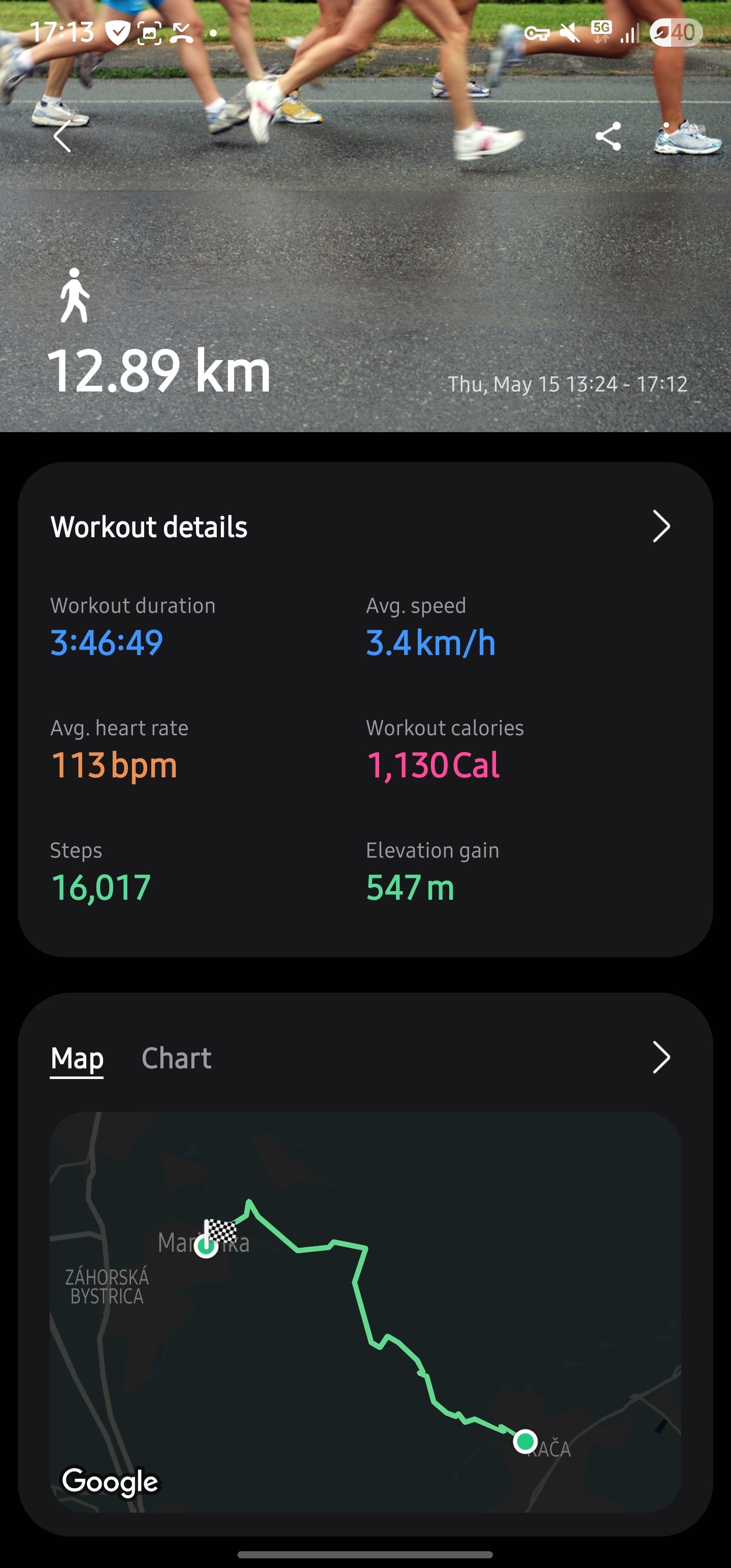The height and width of the screenshot is (1568, 731).
Task: Expand Workout details with the chevron
Action: click(661, 527)
